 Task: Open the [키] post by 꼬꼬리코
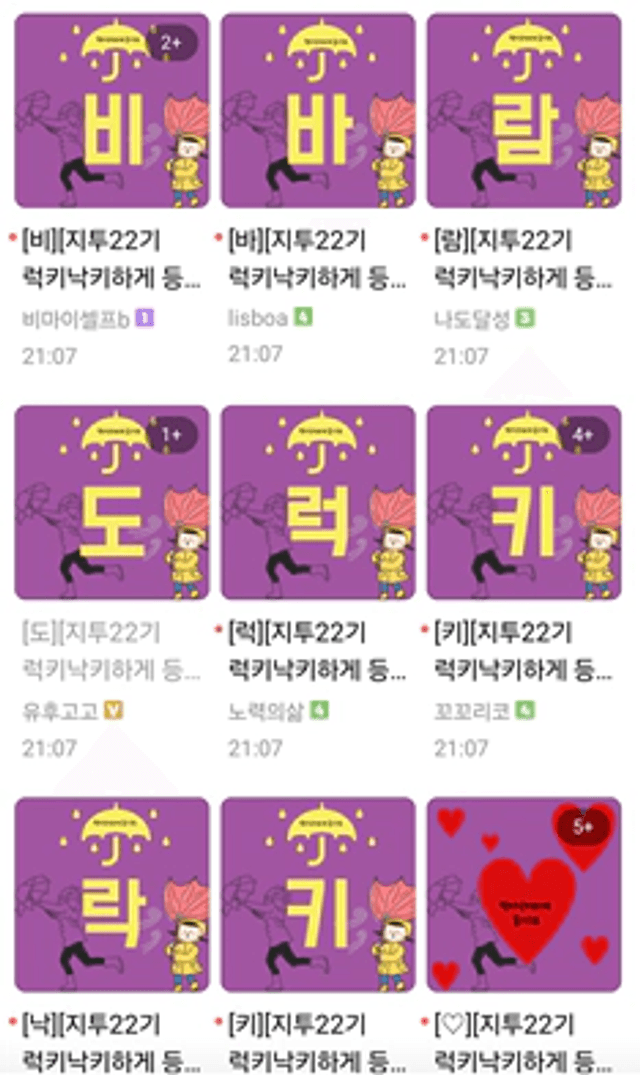pyautogui.click(x=524, y=502)
